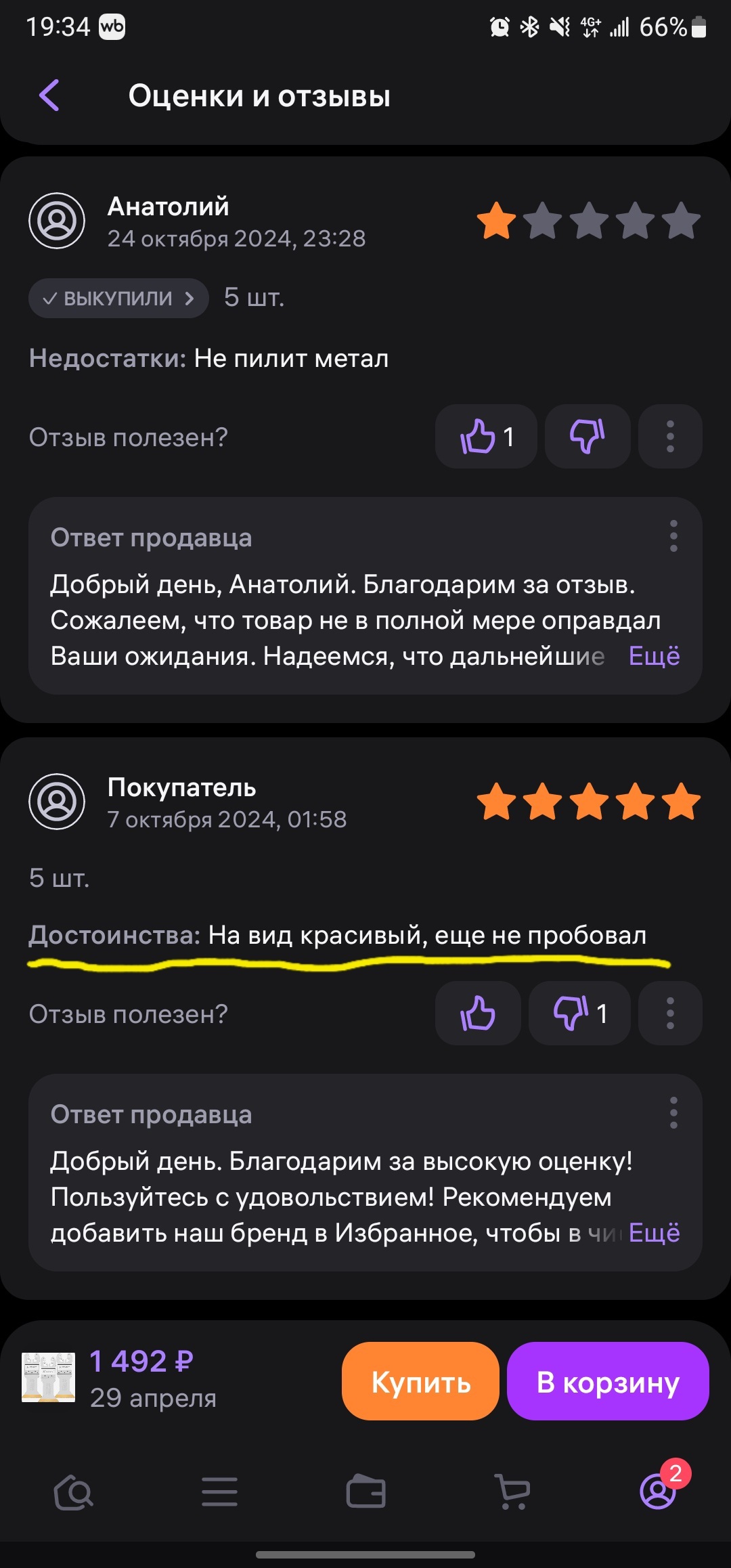The image size is (731, 1568).
Task: Expand seller reply to Анатолий via Ещё
Action: coord(653,656)
